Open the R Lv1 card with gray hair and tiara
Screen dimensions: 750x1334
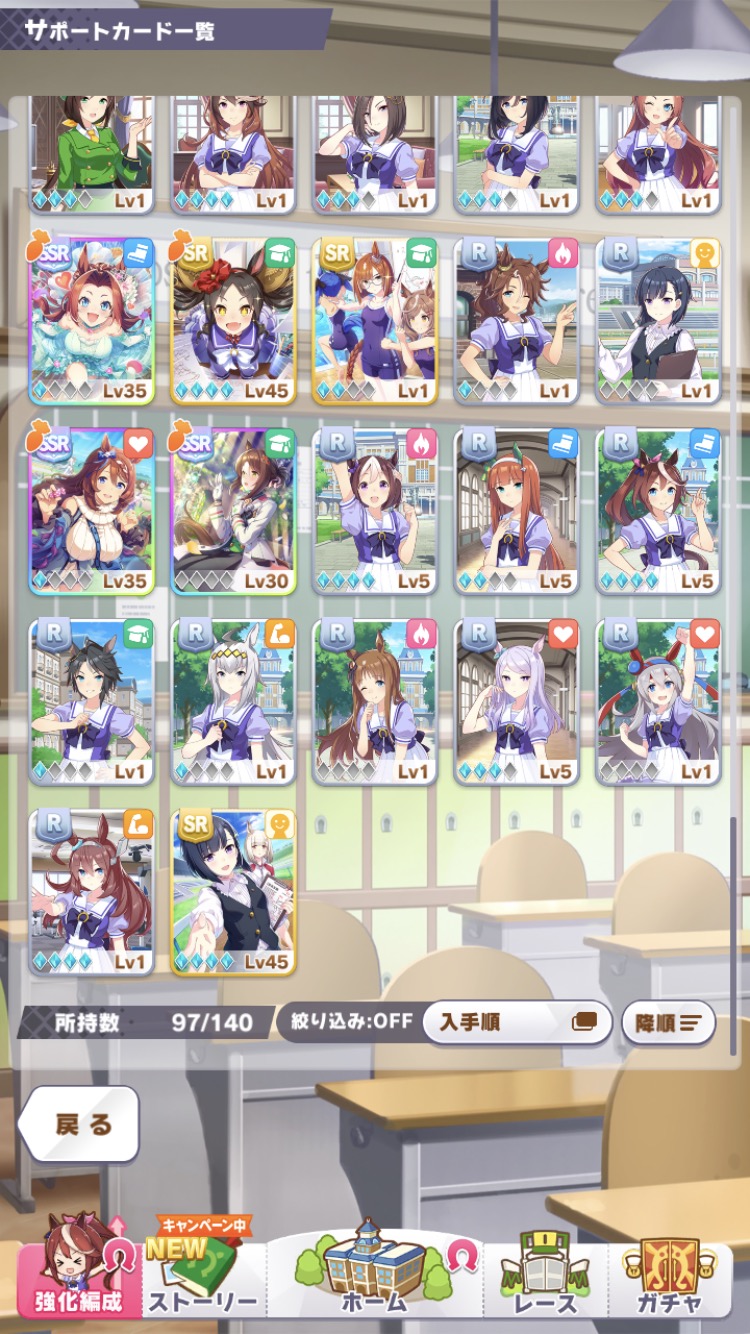[233, 700]
